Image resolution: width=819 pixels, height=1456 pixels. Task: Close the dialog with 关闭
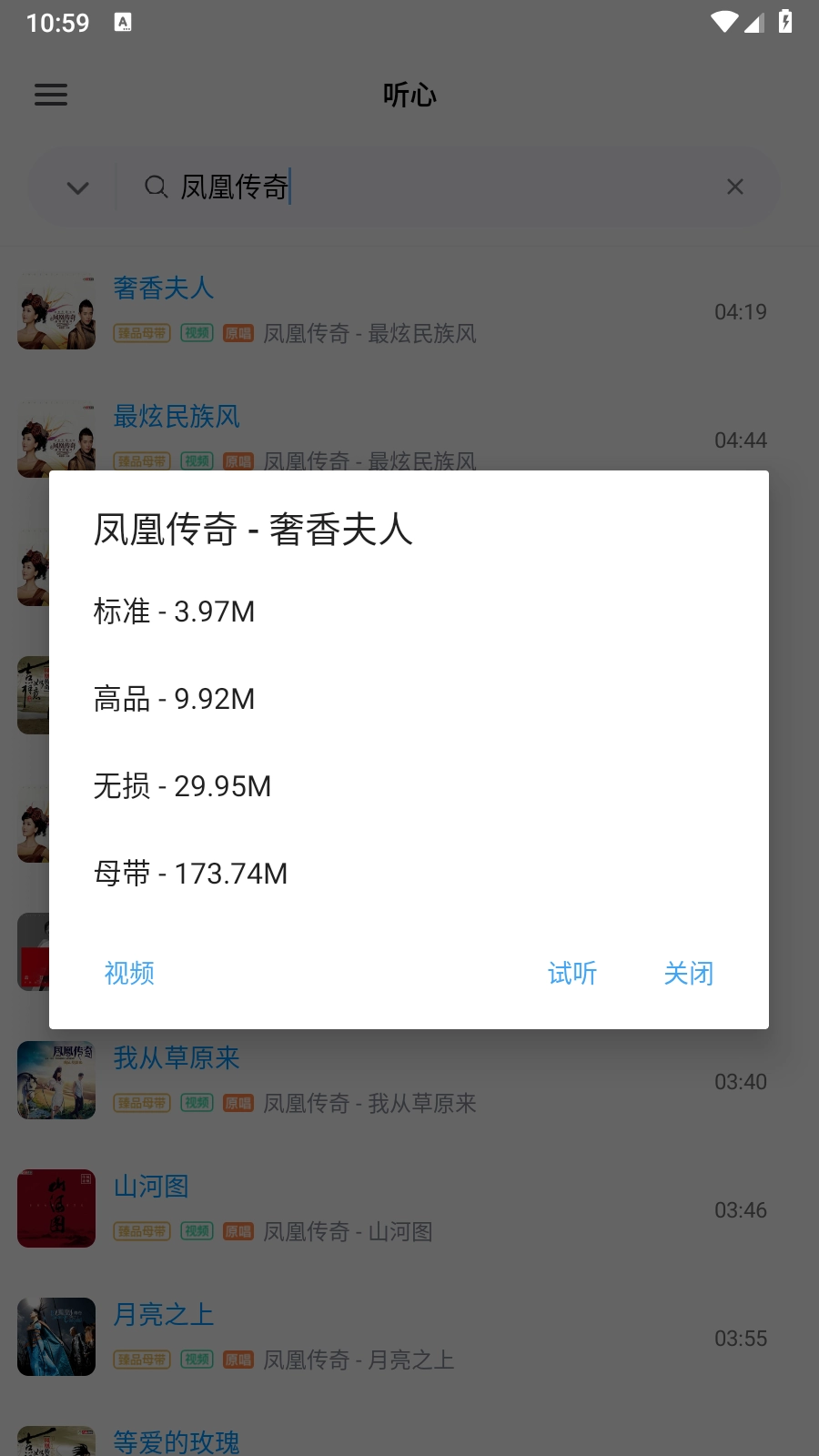[689, 973]
